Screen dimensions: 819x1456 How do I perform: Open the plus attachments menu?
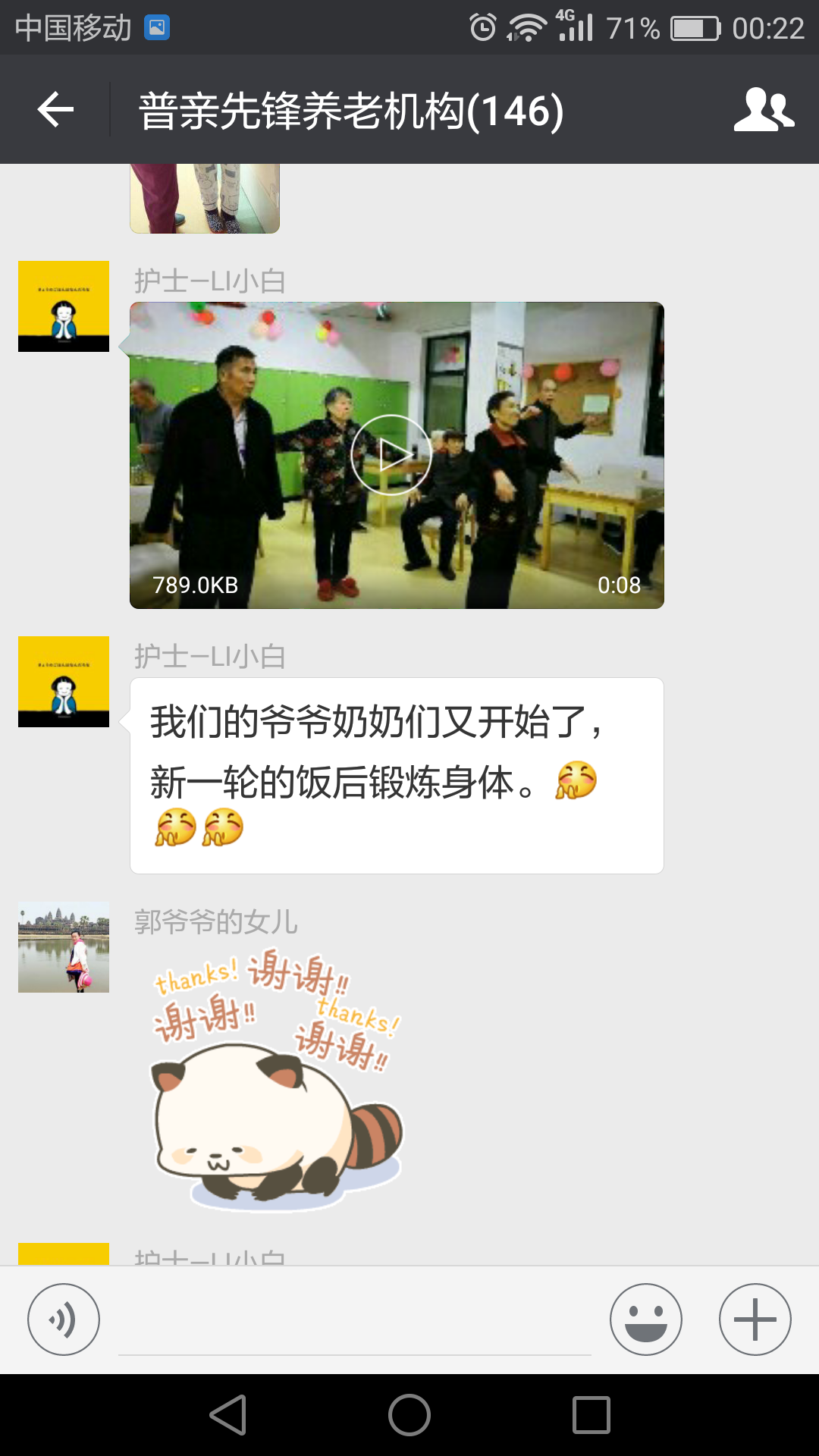755,1319
